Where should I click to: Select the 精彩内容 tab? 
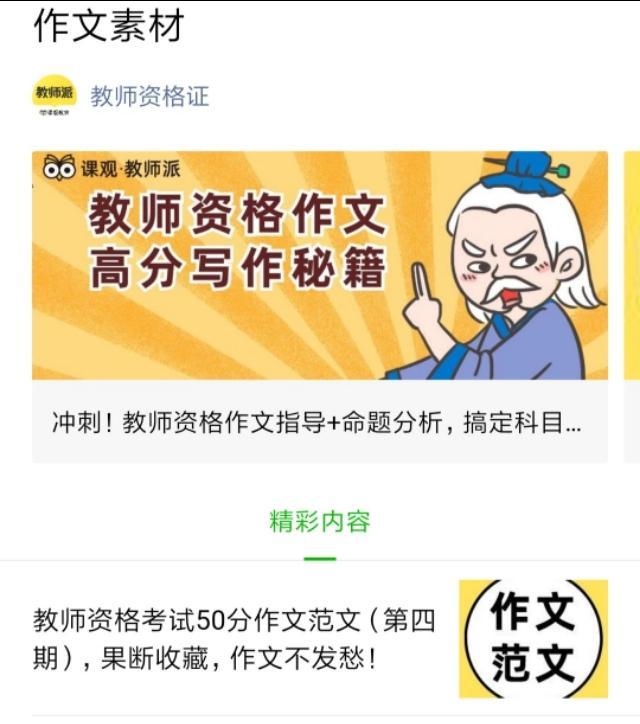(319, 521)
